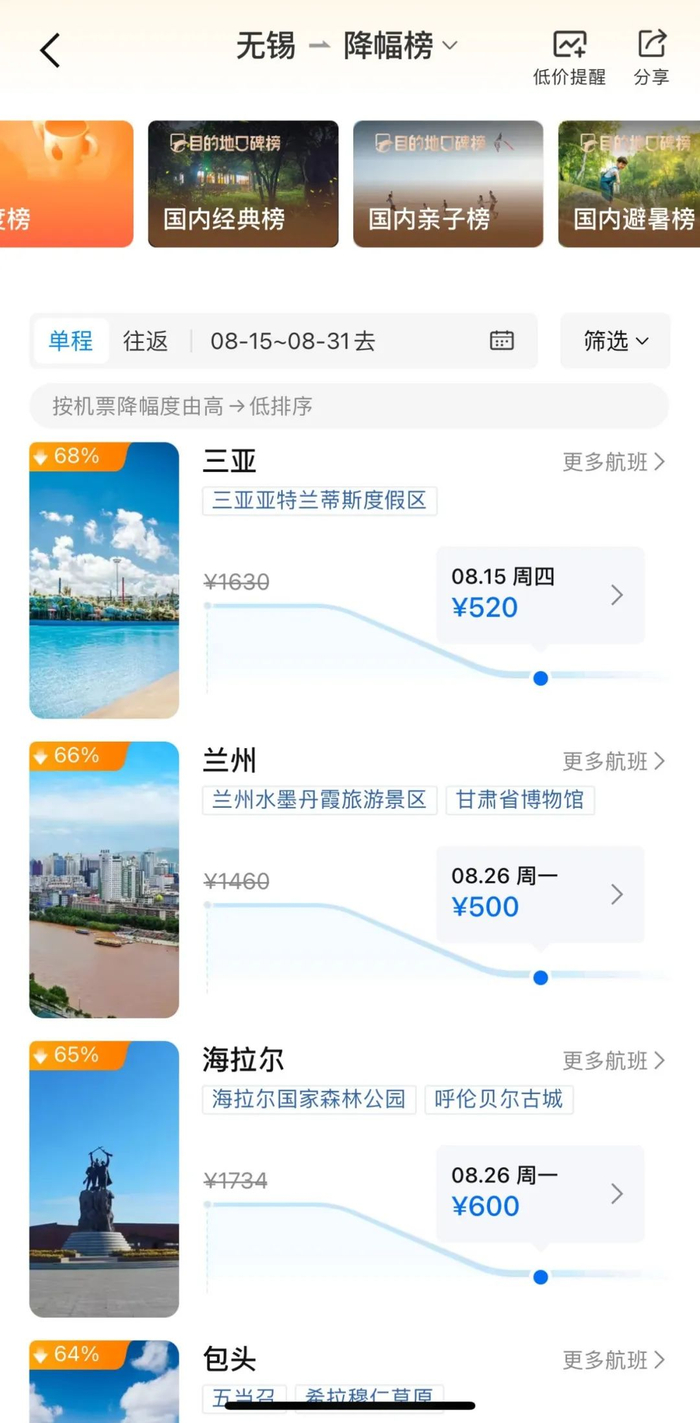
Task: Change the 08-15~08-31 departure date range
Action: [360, 341]
